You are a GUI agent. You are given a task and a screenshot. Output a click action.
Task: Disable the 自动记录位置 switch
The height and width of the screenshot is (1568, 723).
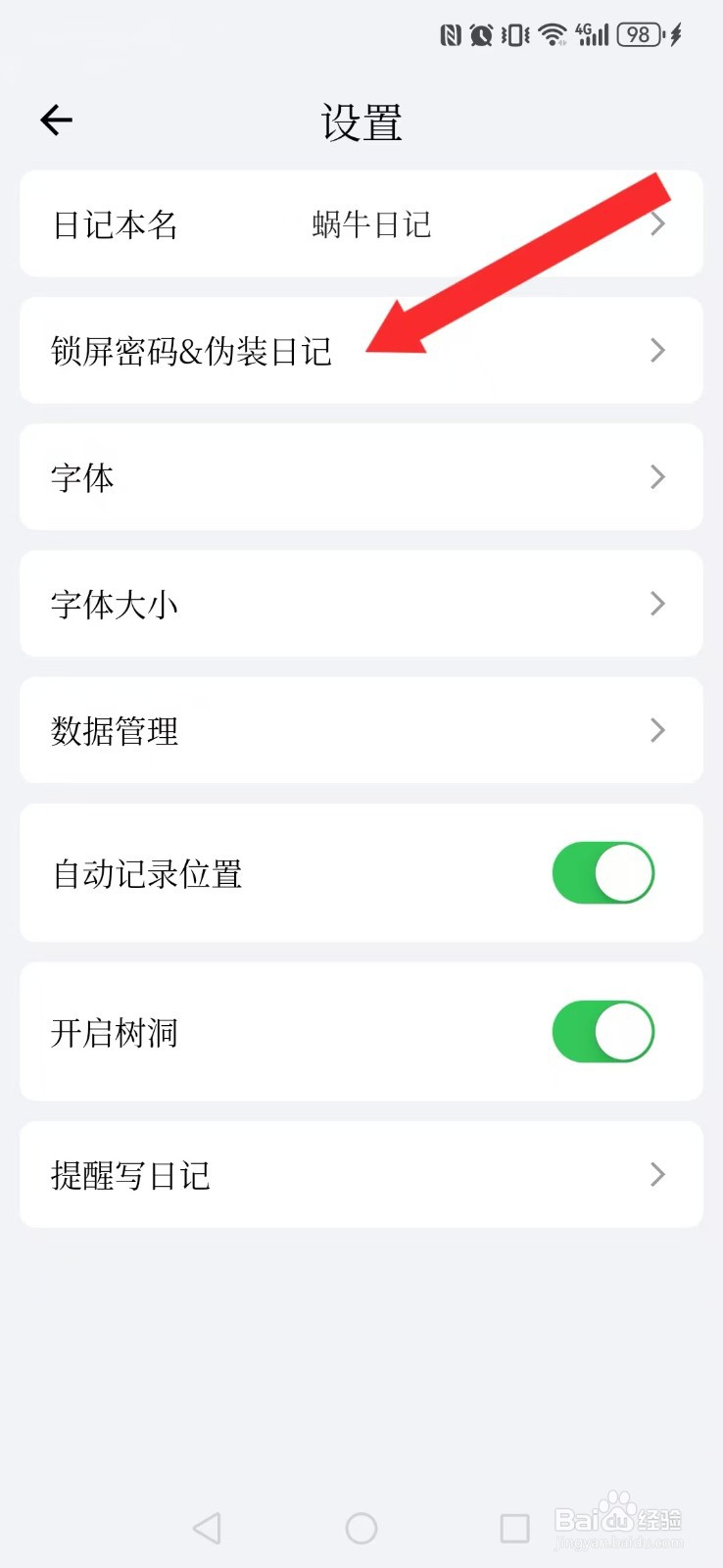tap(603, 872)
